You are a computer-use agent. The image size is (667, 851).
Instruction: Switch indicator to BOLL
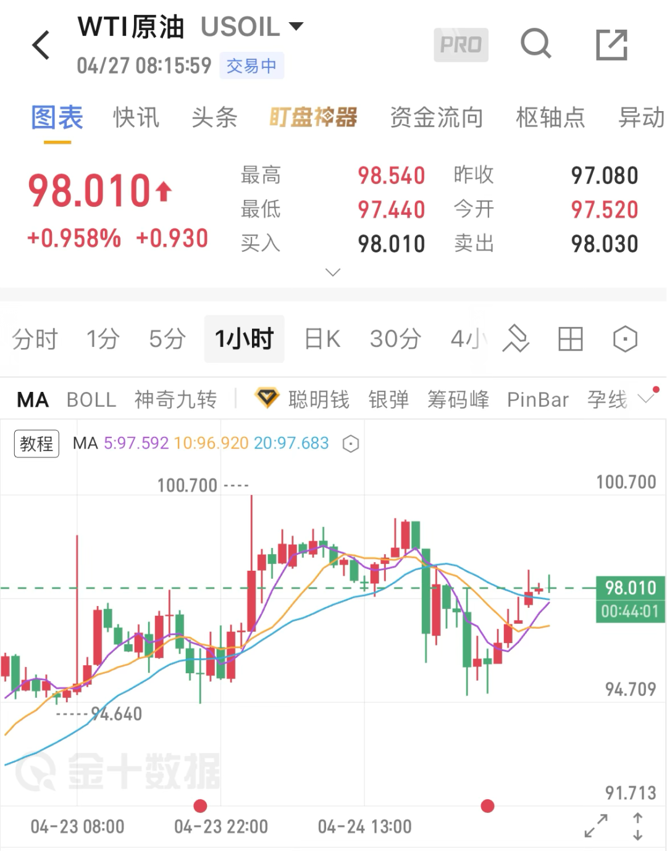click(91, 400)
